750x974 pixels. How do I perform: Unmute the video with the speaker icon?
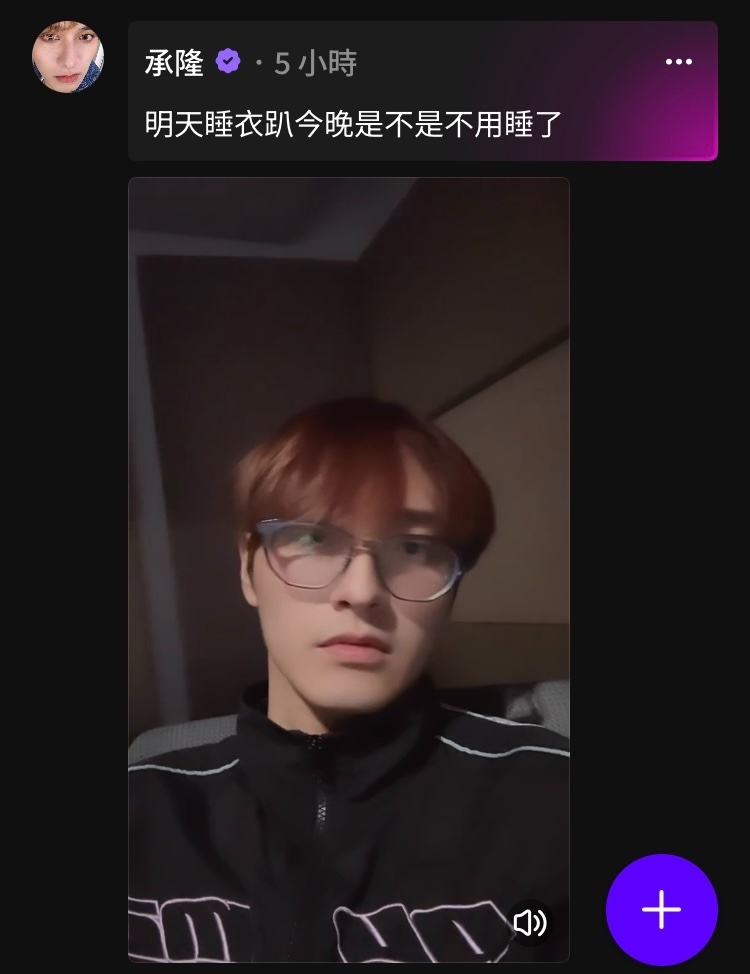(x=529, y=921)
